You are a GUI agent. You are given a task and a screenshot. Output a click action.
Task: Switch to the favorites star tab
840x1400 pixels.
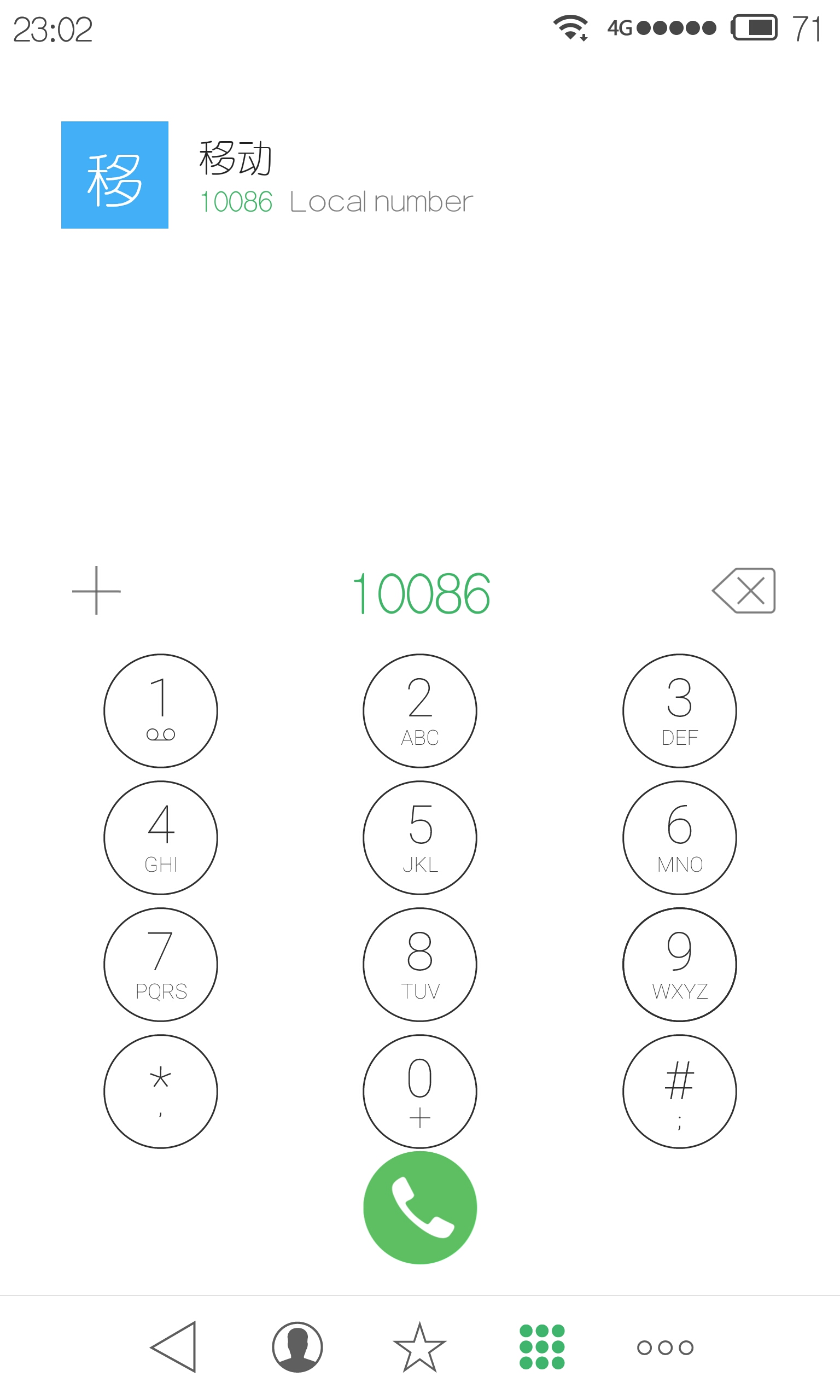pos(419,1347)
